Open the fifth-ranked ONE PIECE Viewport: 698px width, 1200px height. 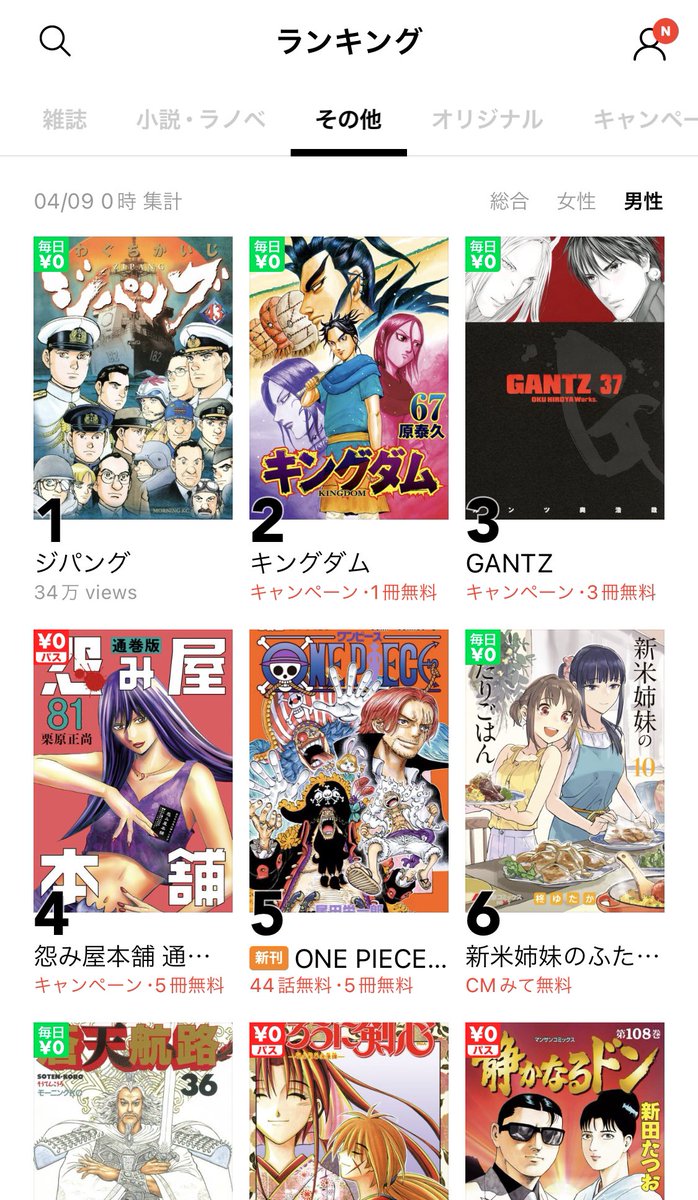click(349, 771)
